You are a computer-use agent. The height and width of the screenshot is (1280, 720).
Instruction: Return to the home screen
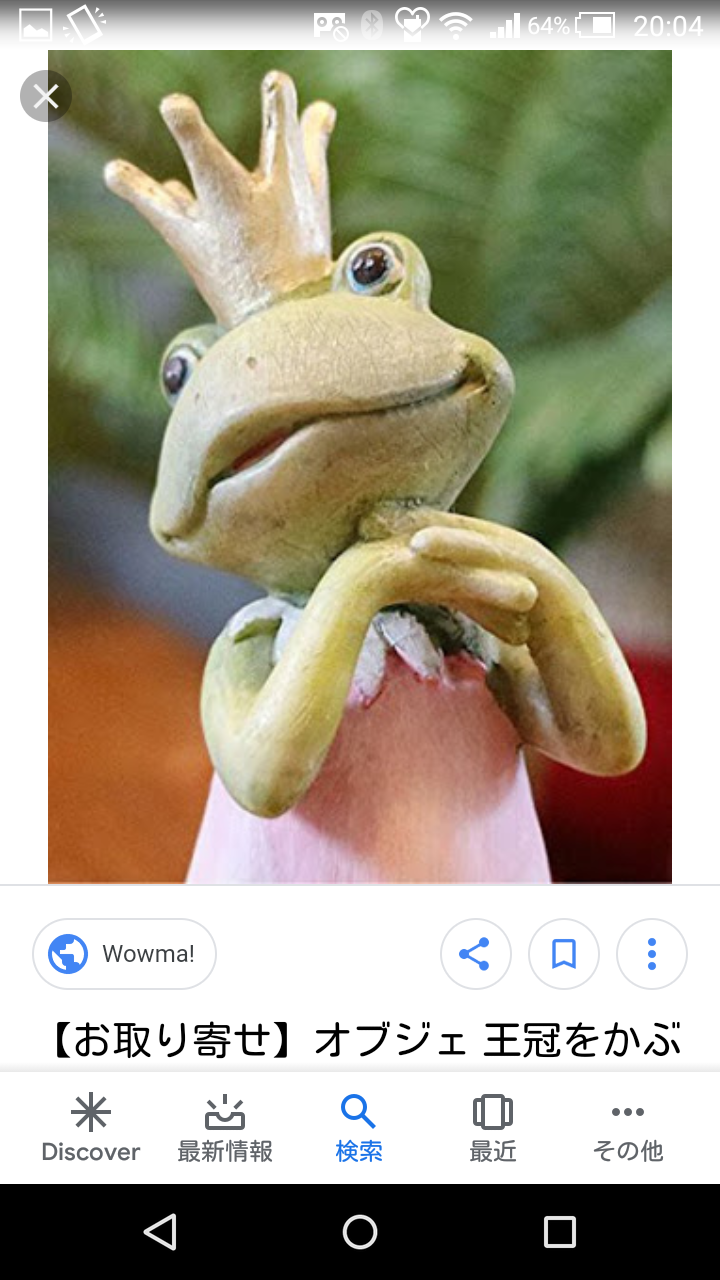point(360,1232)
